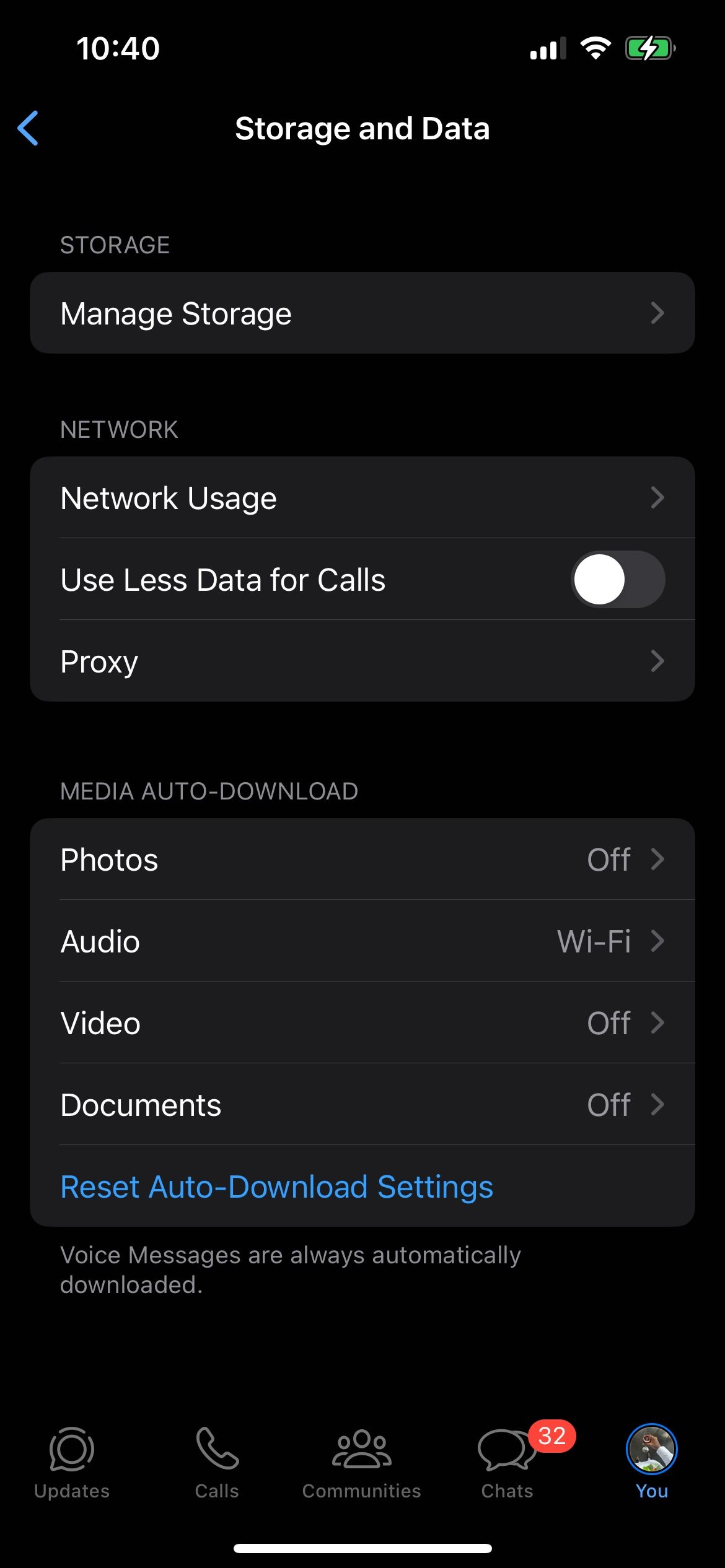Open Manage Storage

[362, 313]
